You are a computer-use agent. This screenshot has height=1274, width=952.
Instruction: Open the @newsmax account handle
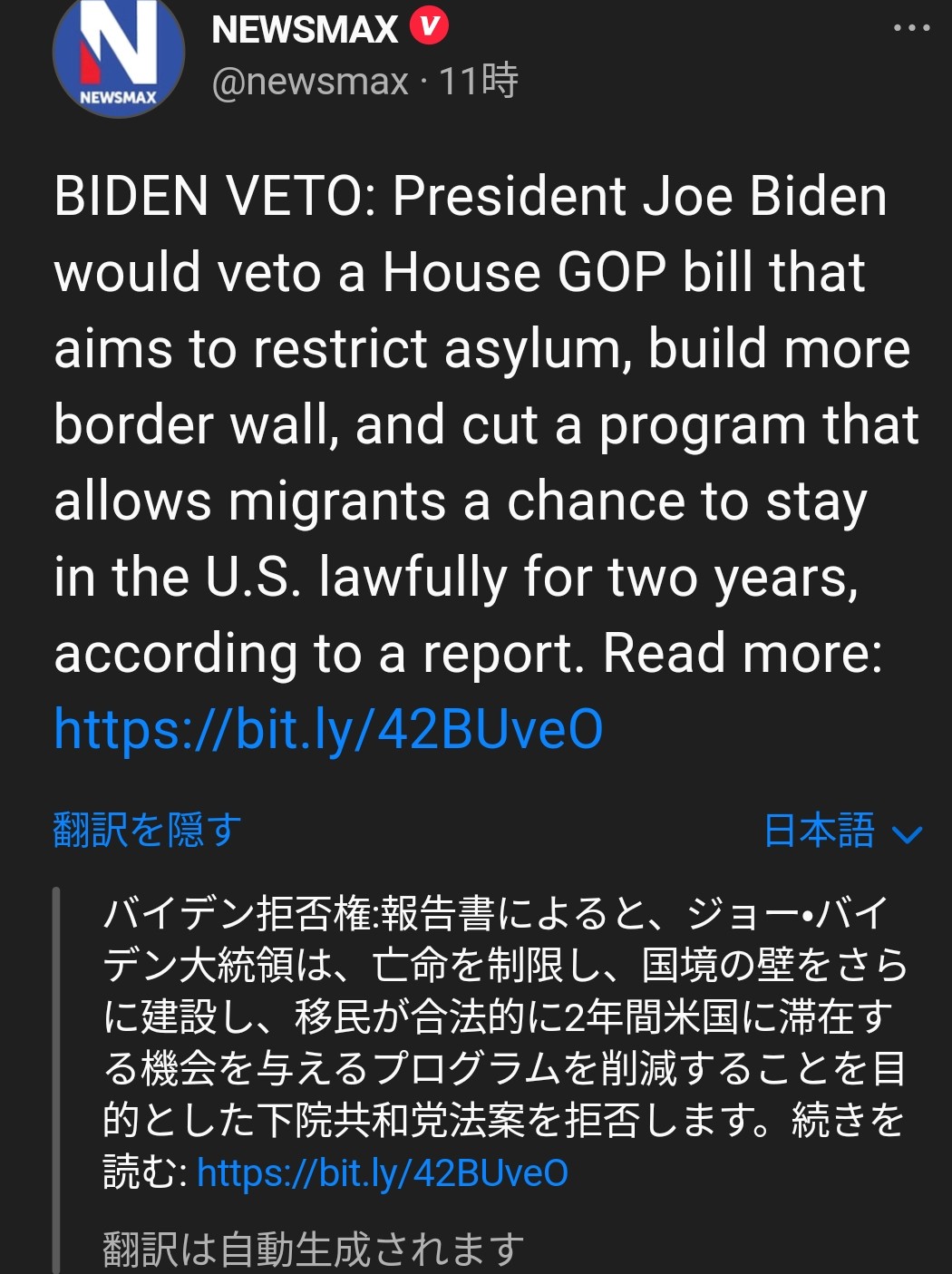coord(309,82)
